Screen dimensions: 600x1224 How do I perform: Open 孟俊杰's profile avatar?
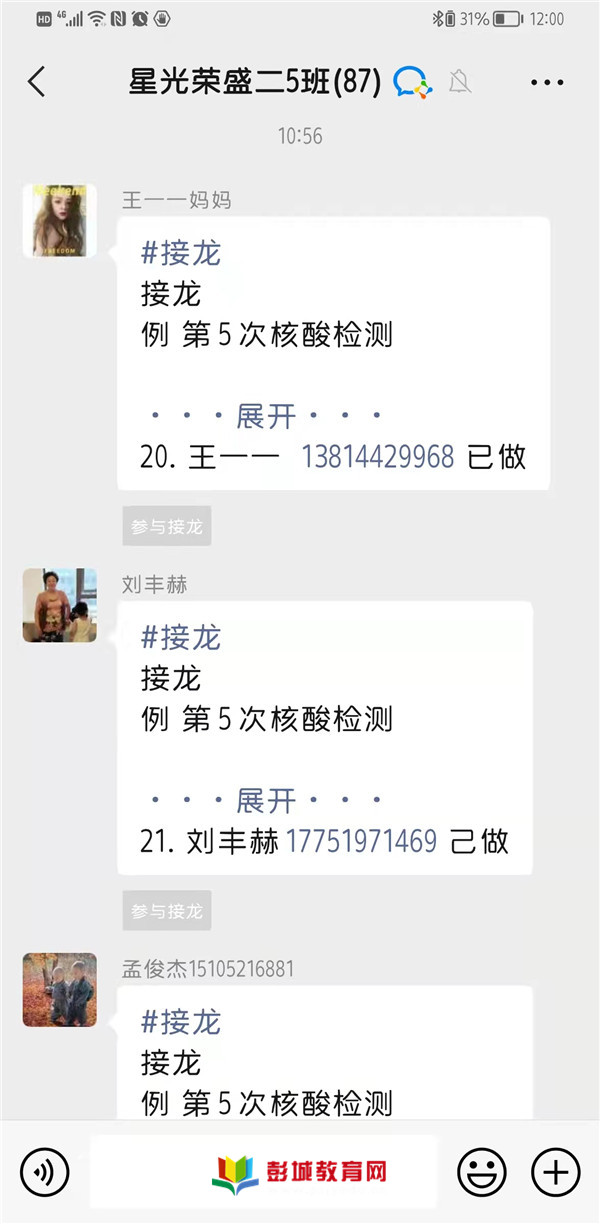click(60, 989)
